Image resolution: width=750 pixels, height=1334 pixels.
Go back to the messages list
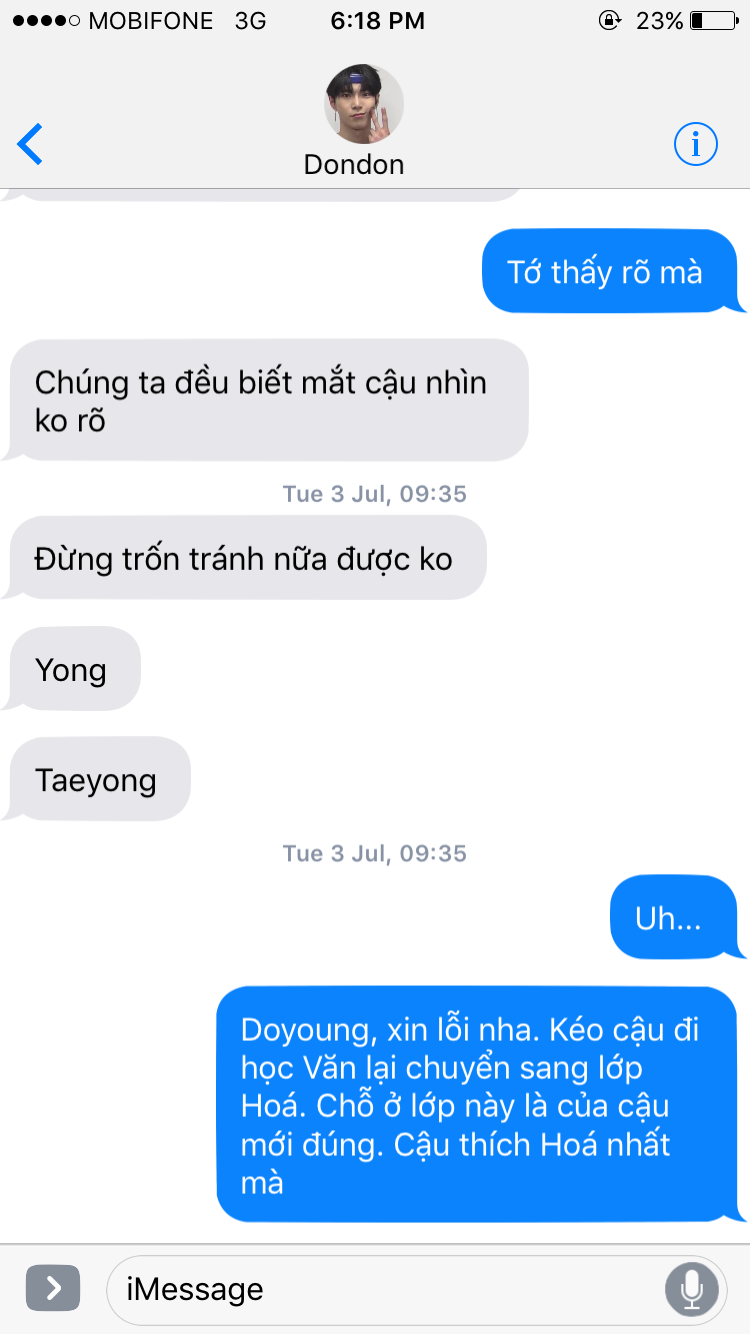point(31,145)
